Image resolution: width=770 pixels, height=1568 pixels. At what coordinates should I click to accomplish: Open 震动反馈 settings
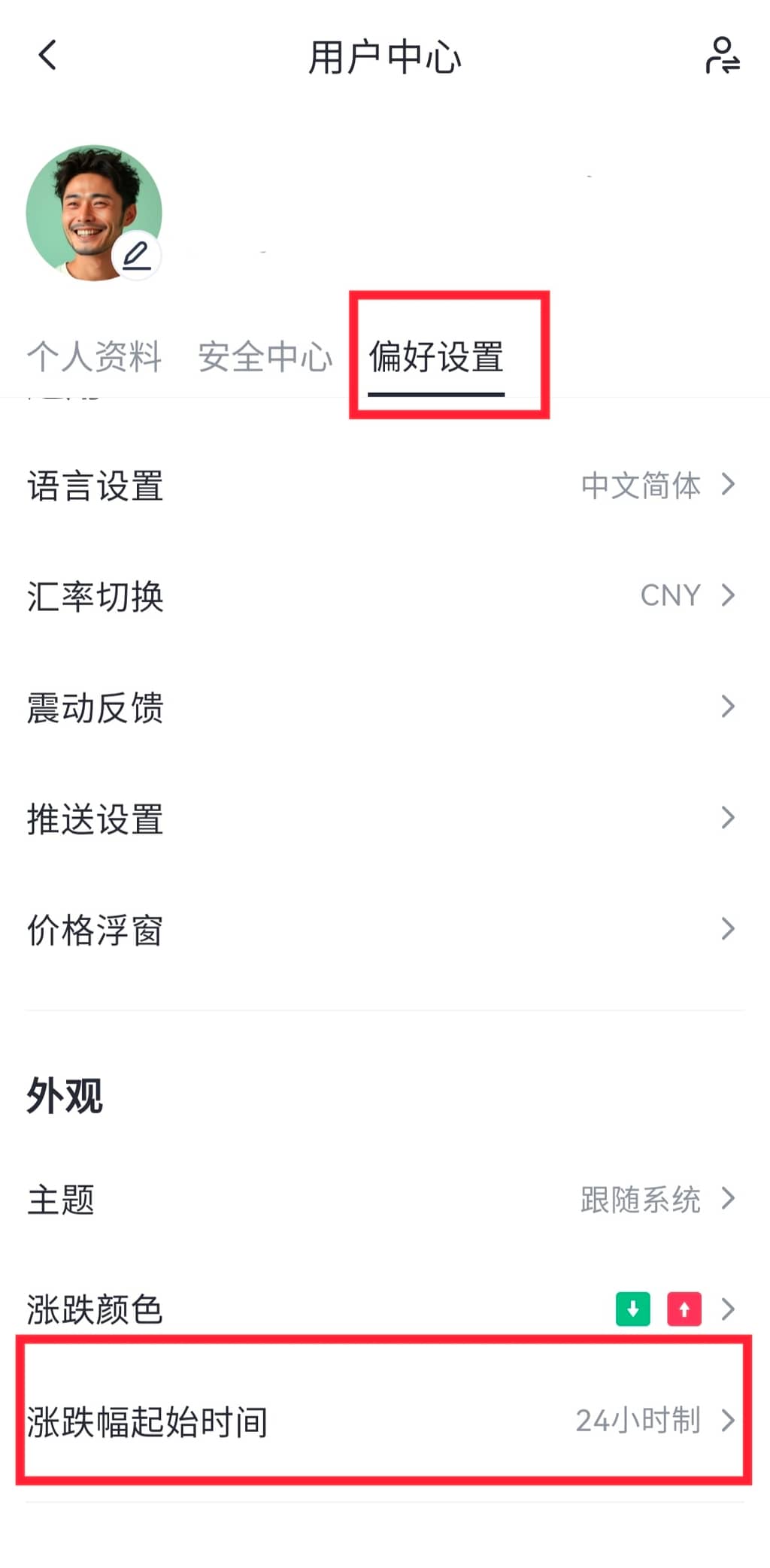click(x=383, y=707)
